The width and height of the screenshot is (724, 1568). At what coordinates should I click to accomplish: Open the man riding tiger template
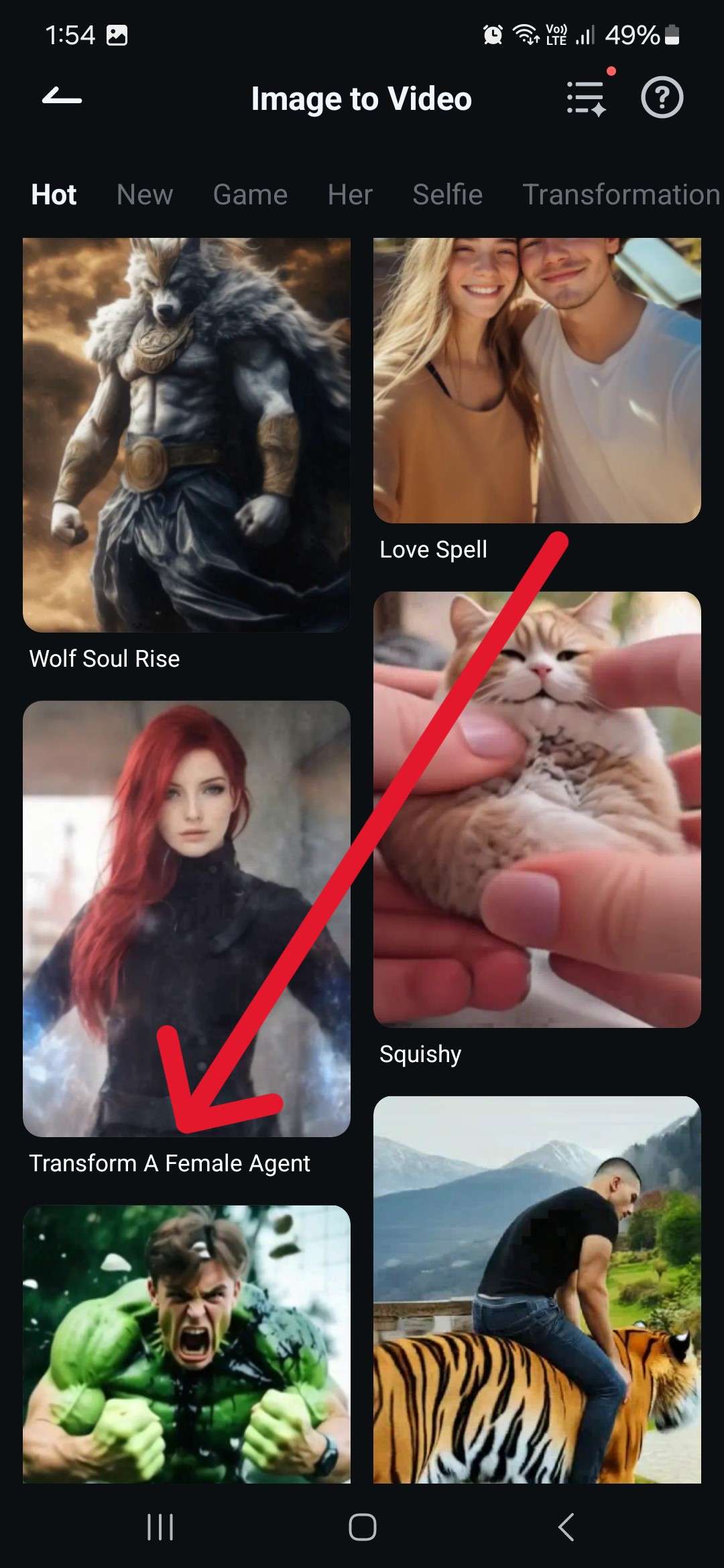click(x=537, y=1289)
